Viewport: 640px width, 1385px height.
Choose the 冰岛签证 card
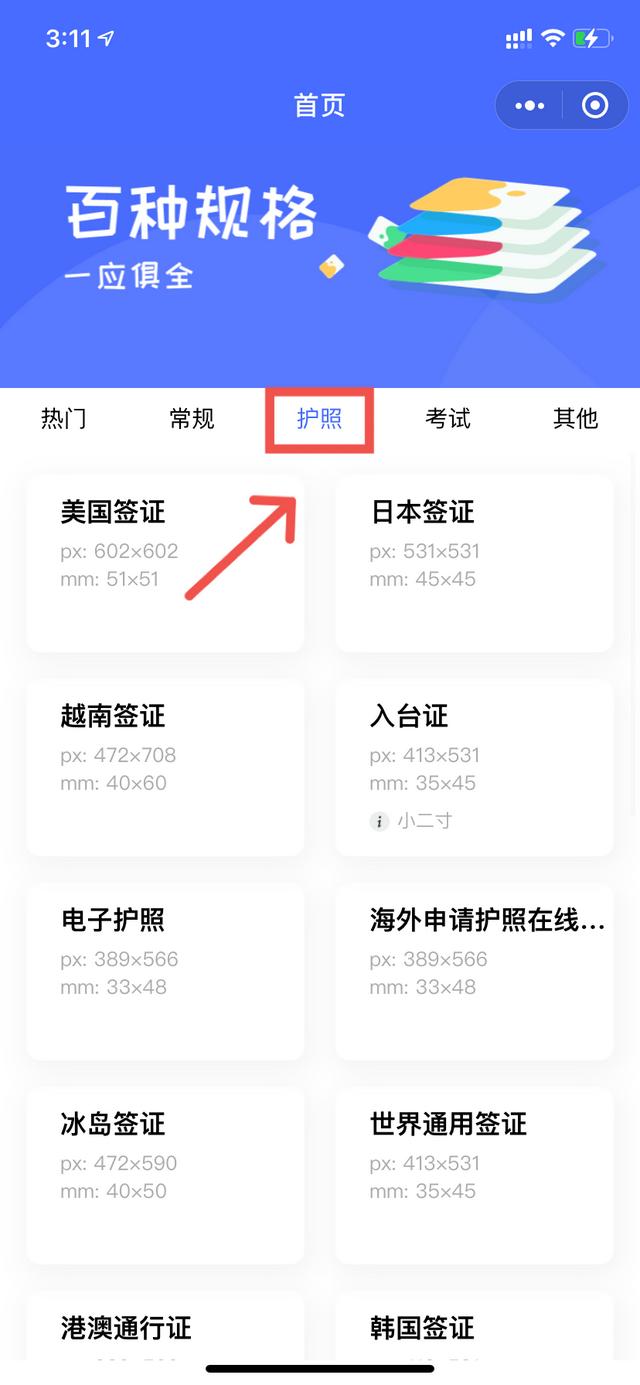pos(165,1175)
